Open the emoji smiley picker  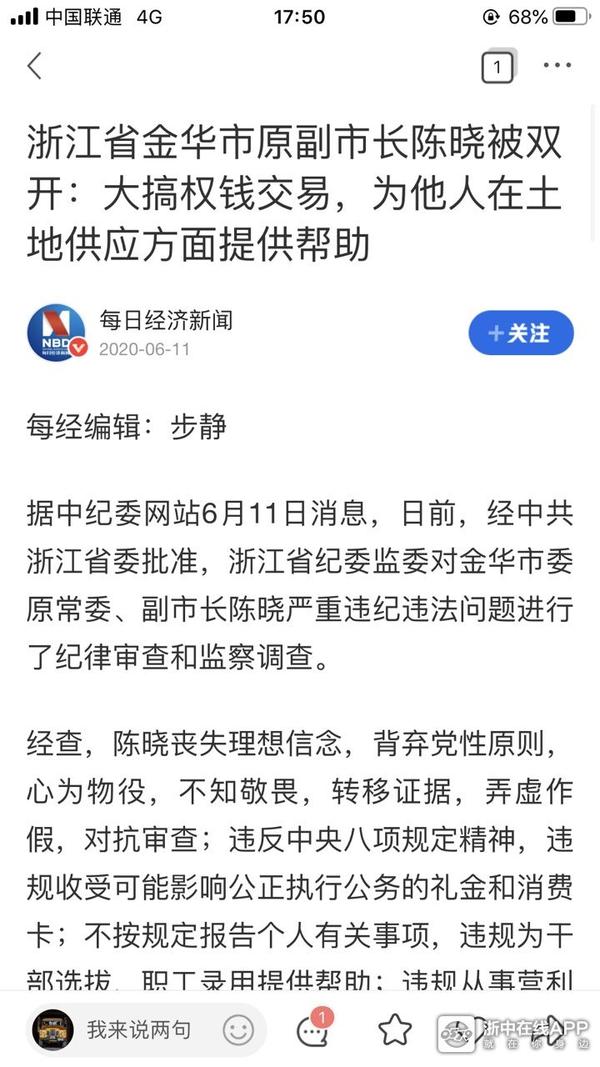(238, 1029)
